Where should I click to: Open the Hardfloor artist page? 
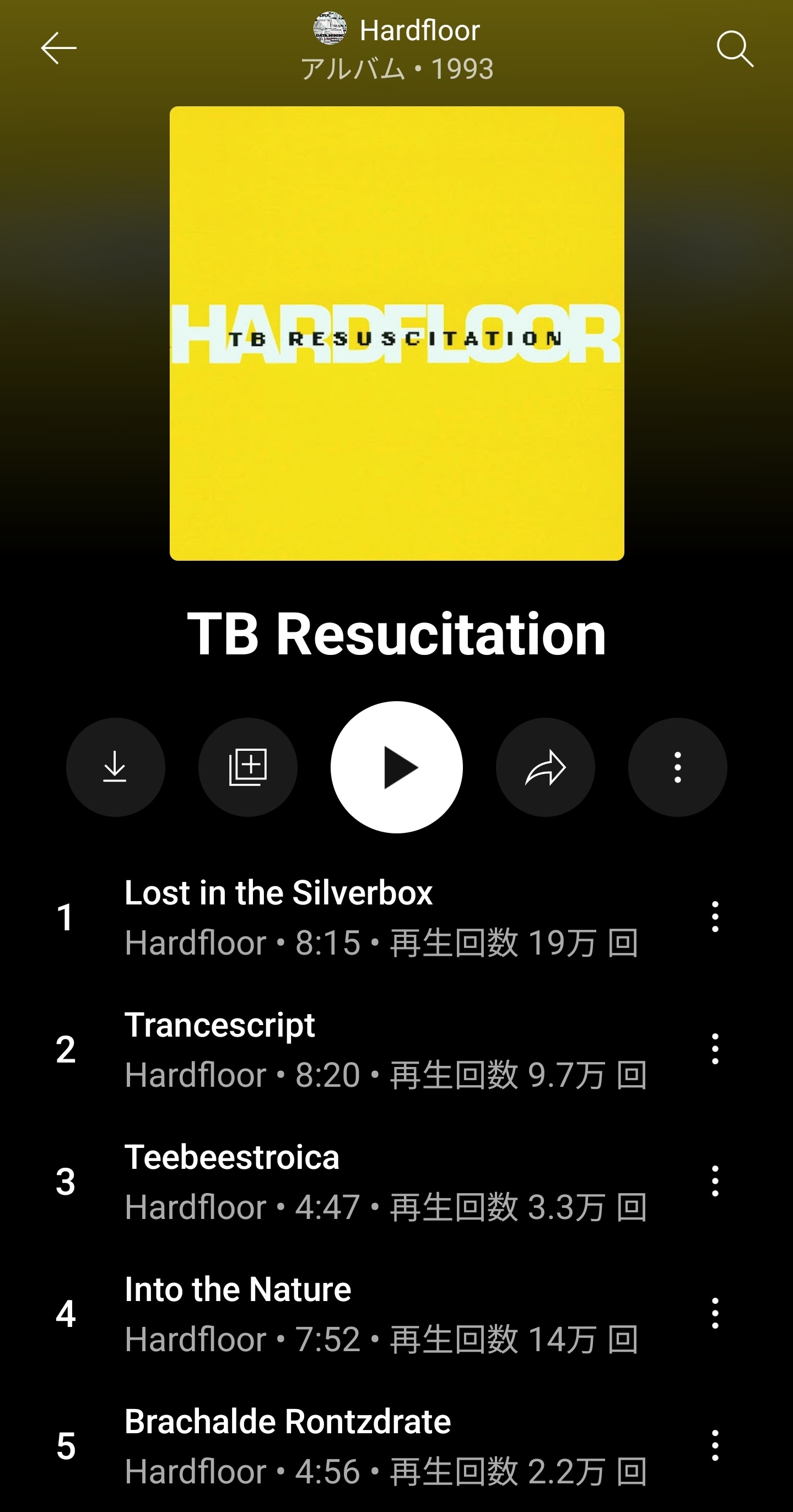[397, 30]
